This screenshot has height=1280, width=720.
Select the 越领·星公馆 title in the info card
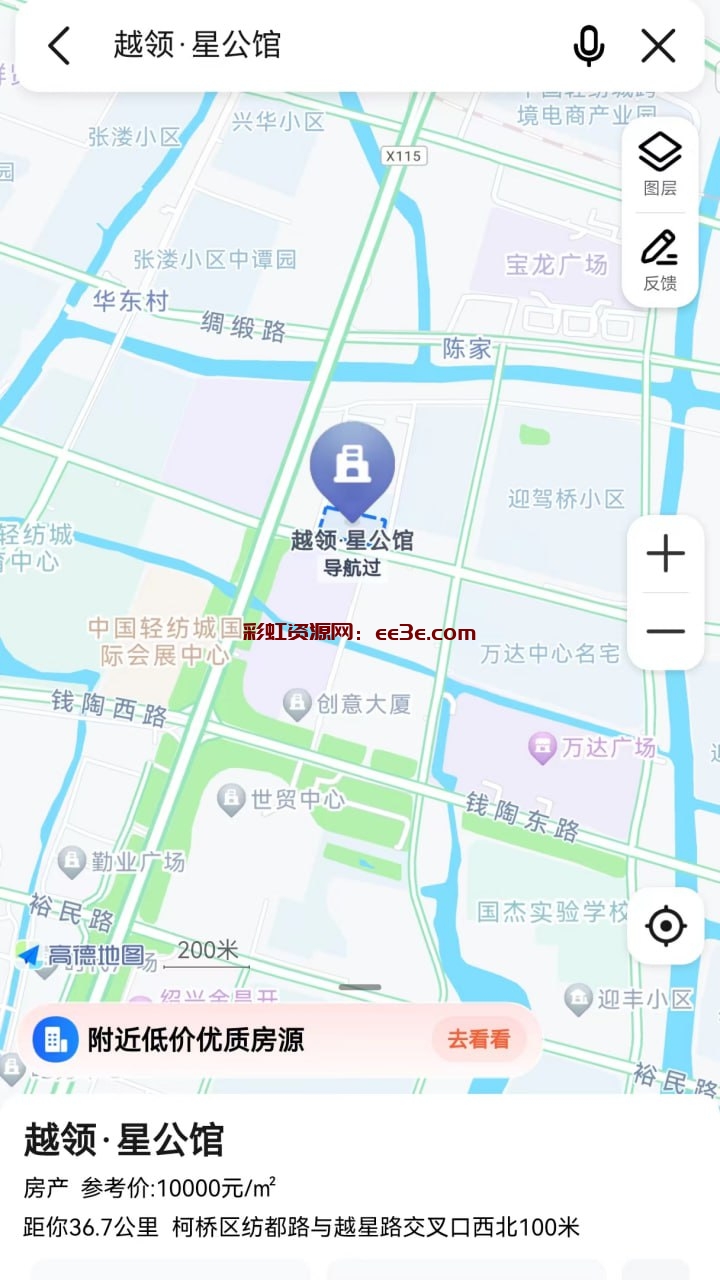coord(124,1140)
